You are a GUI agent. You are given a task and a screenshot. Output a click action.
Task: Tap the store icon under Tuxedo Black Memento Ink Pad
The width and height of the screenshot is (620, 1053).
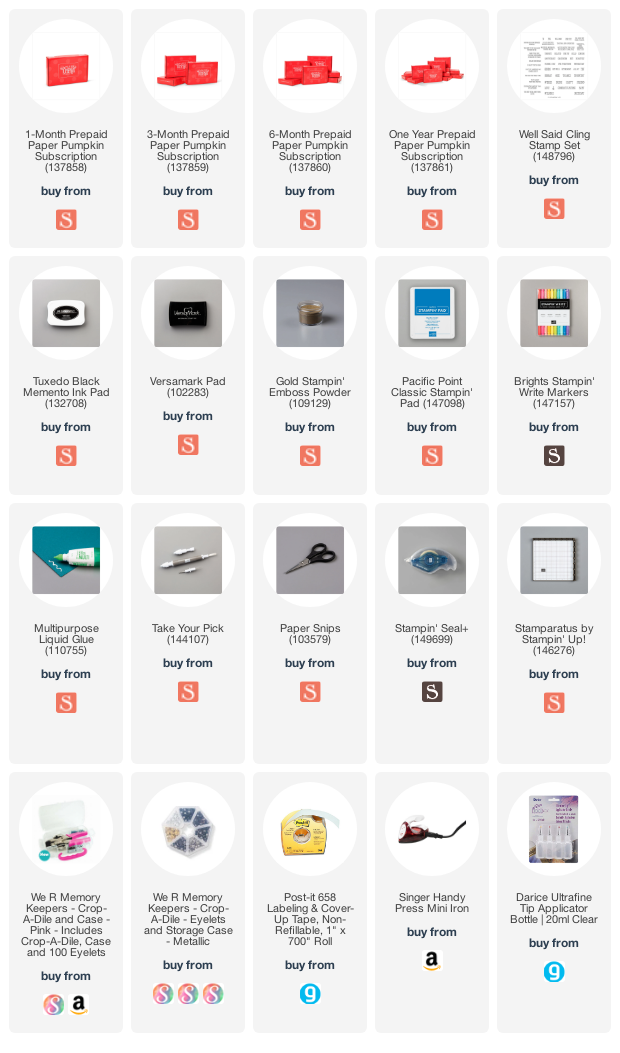(x=66, y=456)
